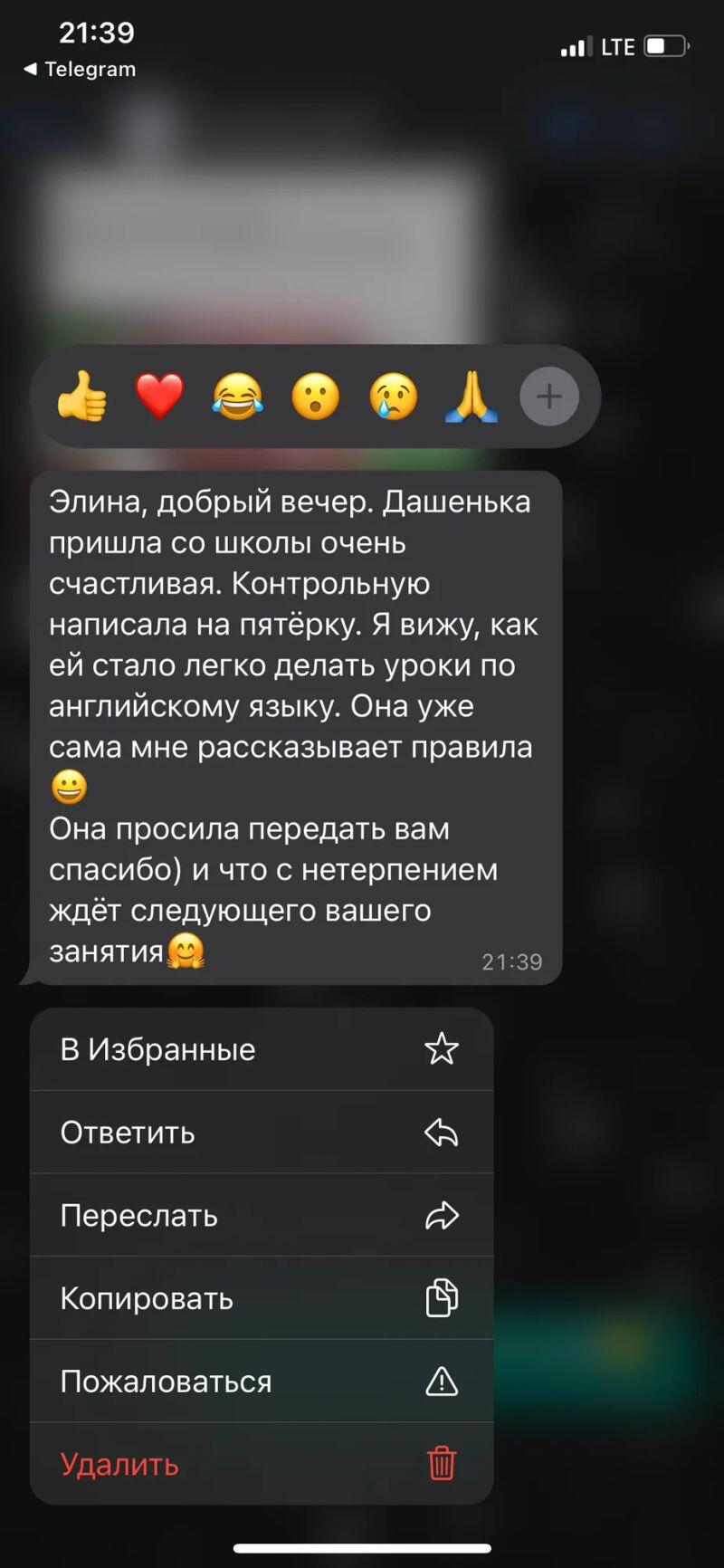Open more reactions with the plus button
Viewport: 724px width, 1568px height.
point(549,397)
